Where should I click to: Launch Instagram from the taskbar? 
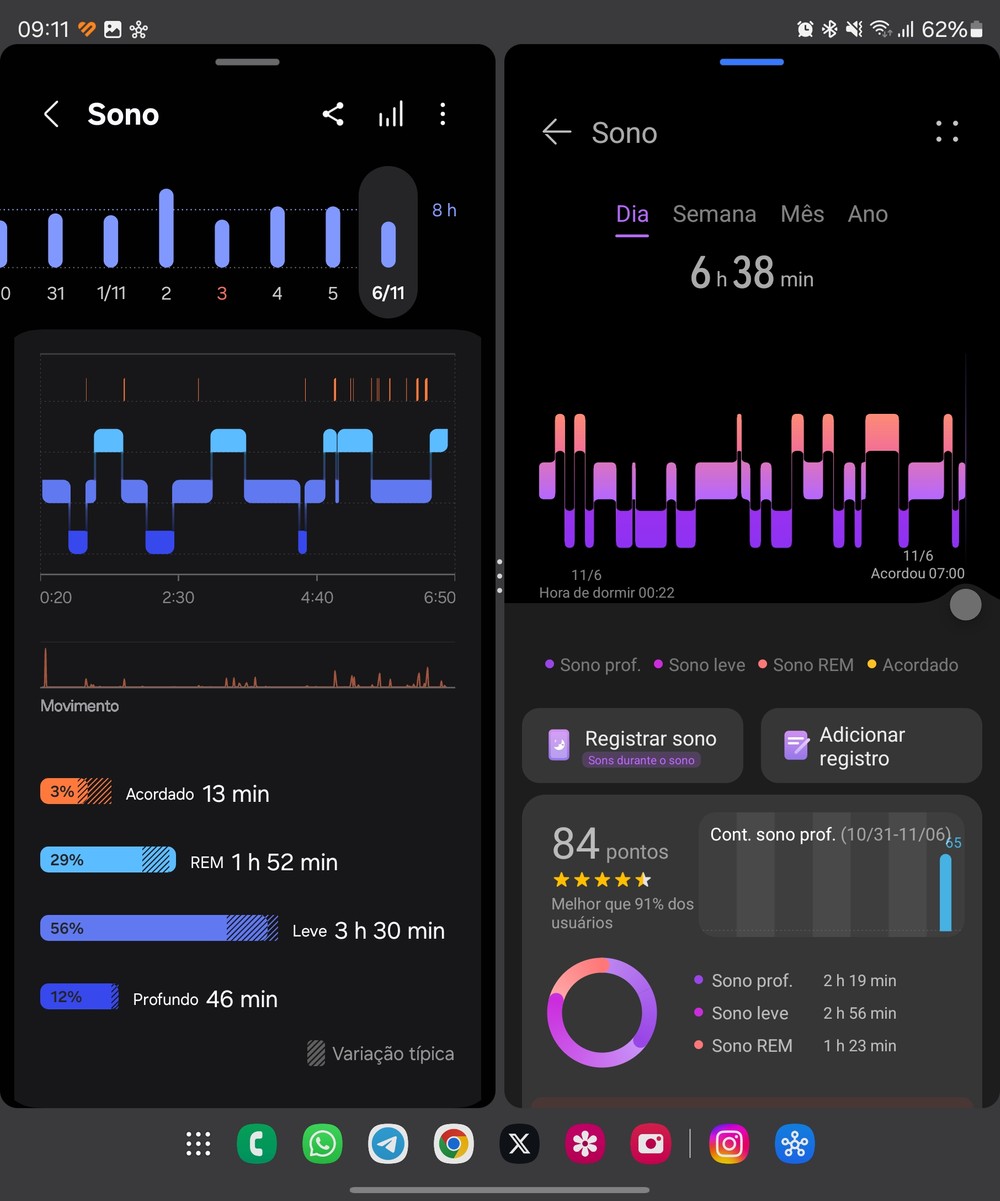tap(729, 1144)
